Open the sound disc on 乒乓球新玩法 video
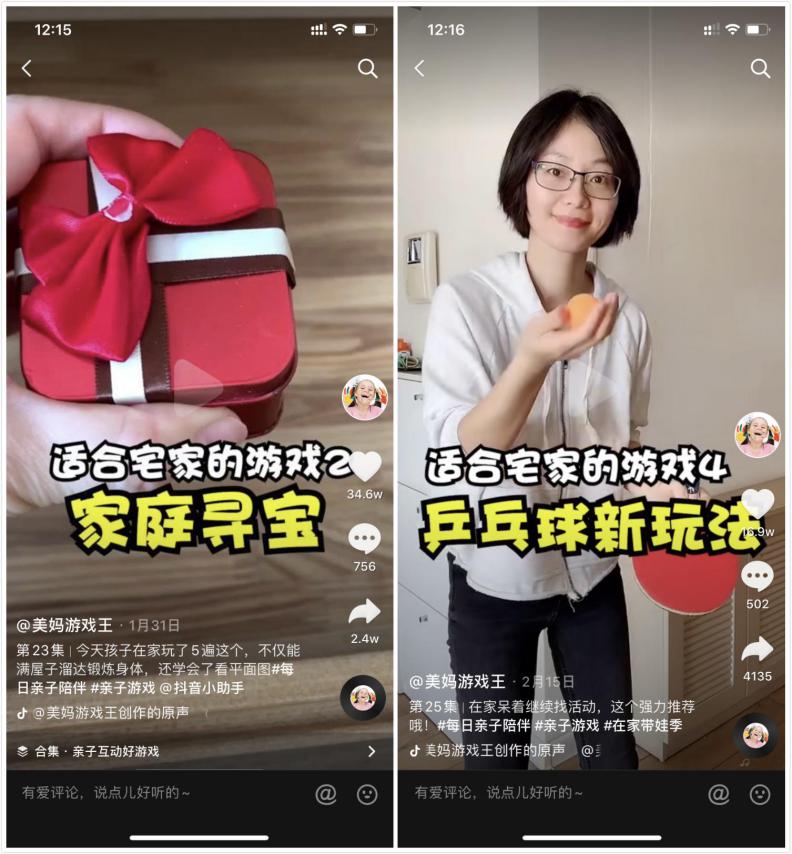 (x=756, y=735)
